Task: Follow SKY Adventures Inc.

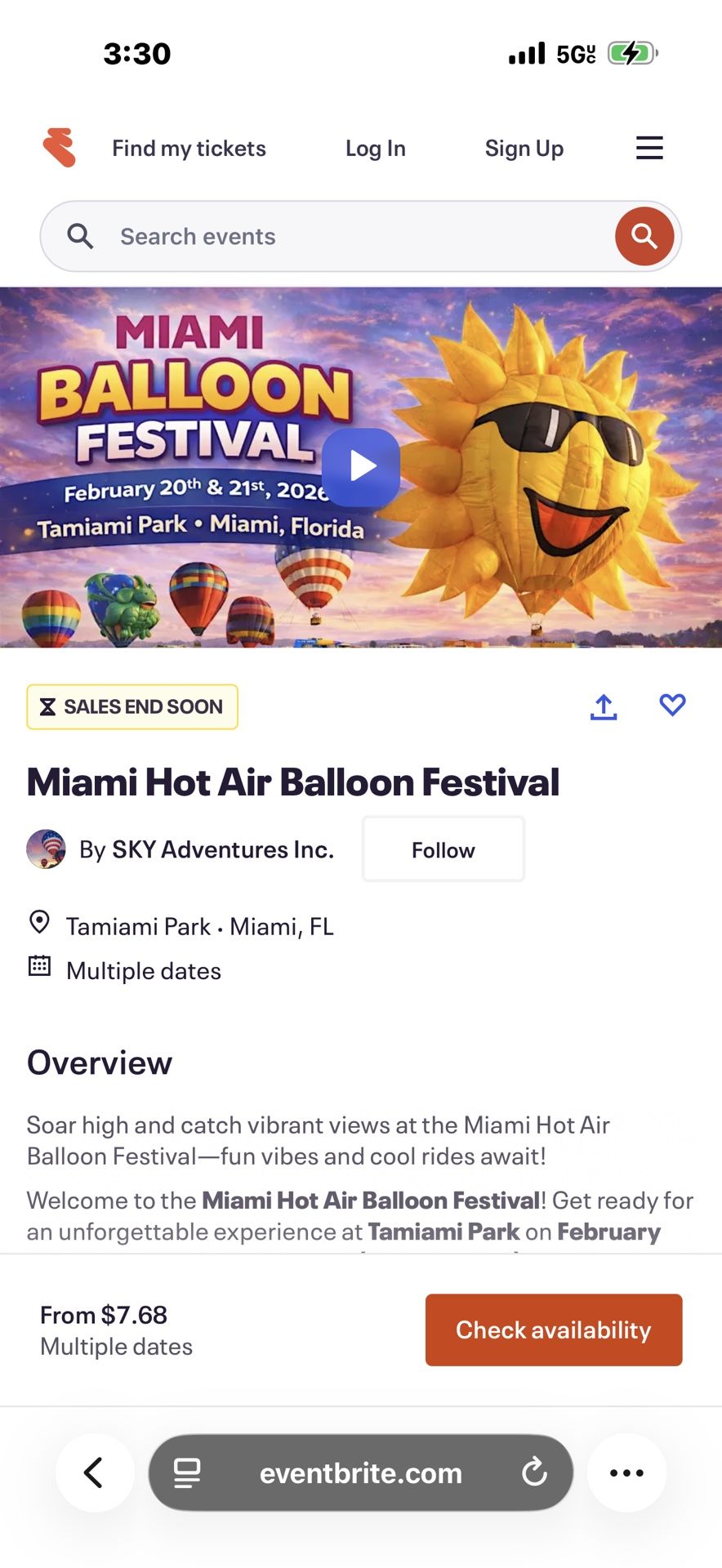Action: tap(443, 850)
